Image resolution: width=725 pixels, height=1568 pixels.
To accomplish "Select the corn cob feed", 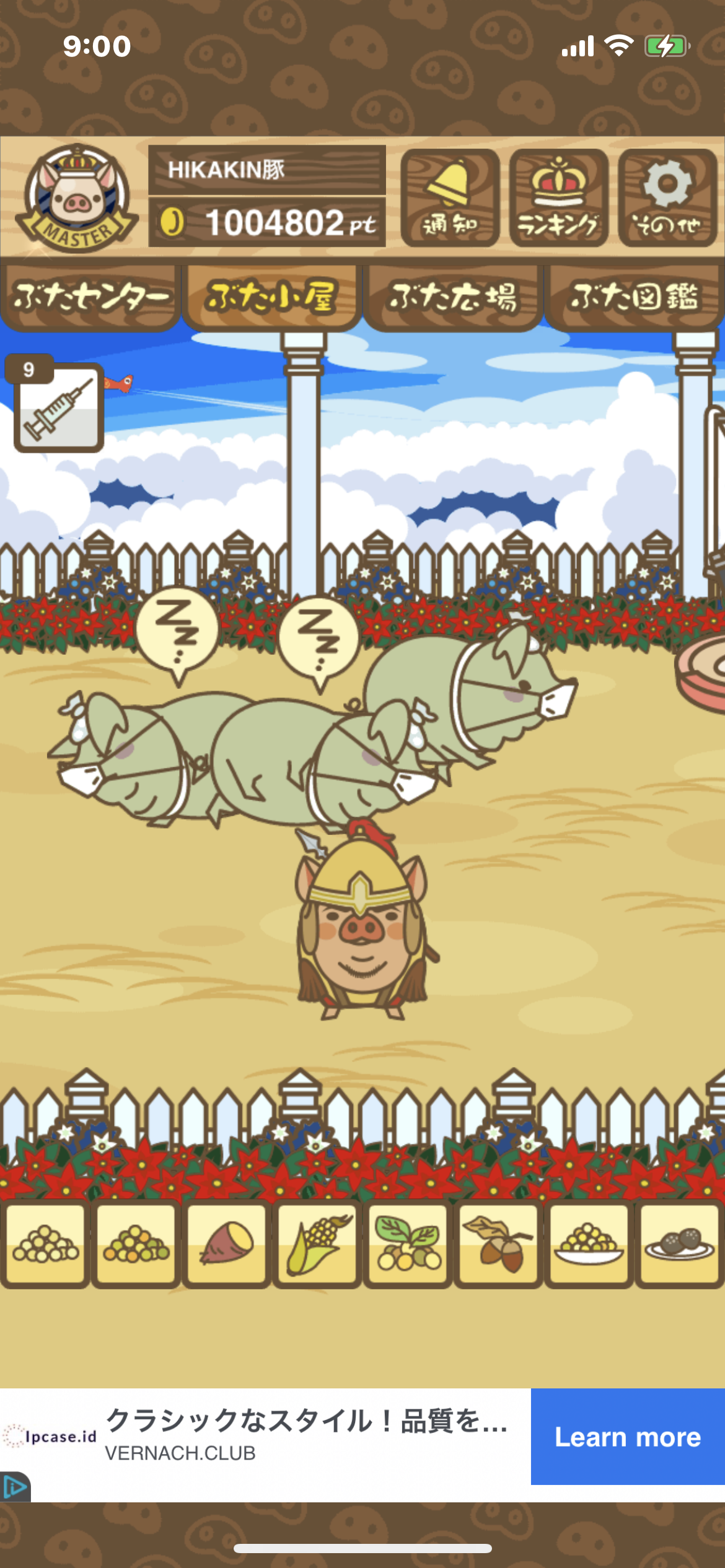I will pyautogui.click(x=317, y=1244).
